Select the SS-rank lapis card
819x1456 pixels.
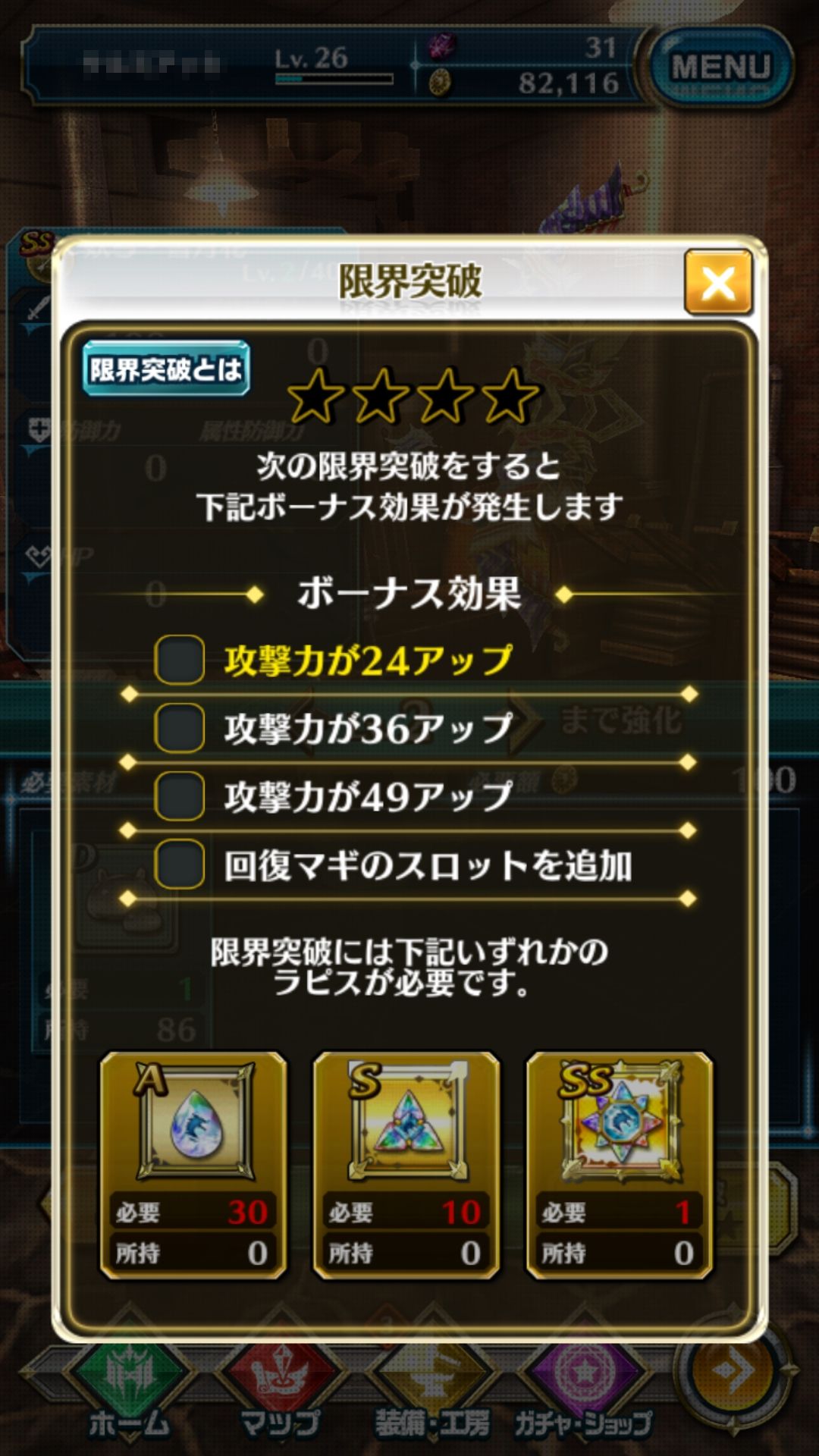(x=620, y=1166)
